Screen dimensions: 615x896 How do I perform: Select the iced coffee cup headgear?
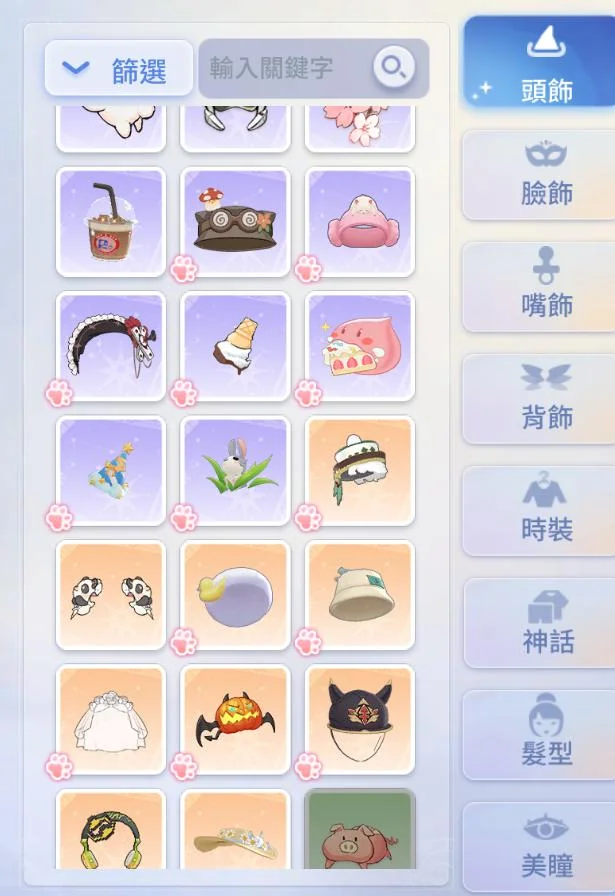[110, 222]
